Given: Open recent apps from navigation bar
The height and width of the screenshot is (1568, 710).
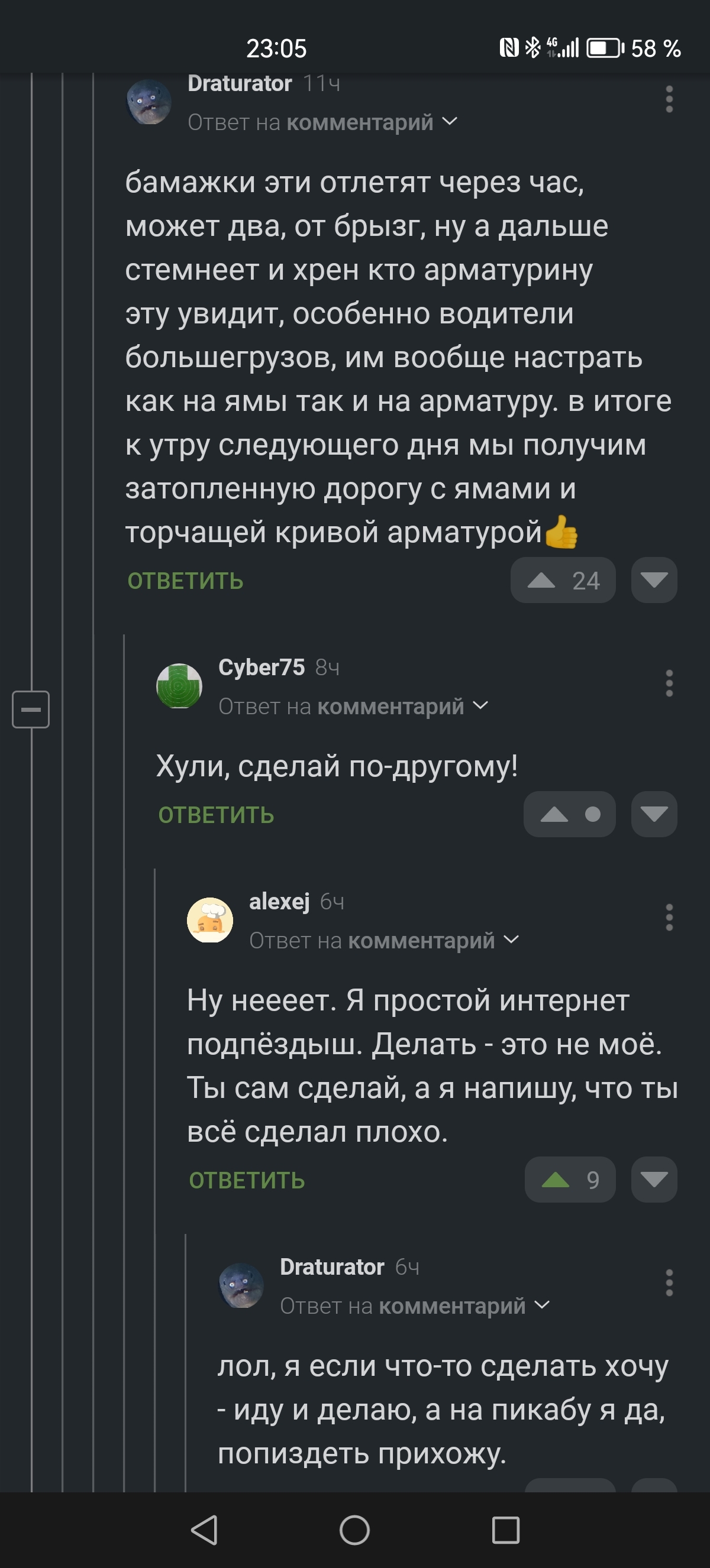Looking at the screenshot, I should tap(505, 1530).
